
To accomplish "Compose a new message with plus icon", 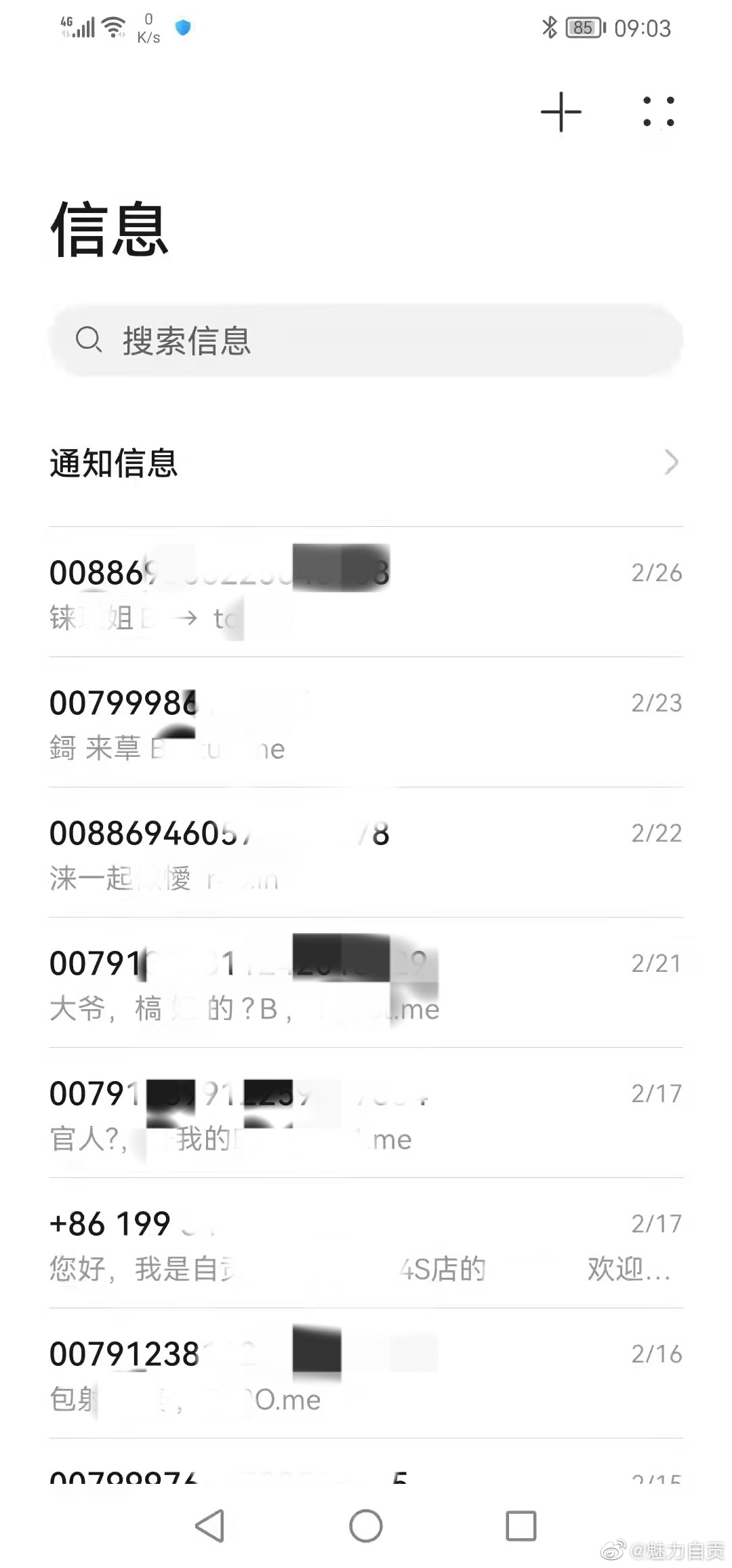I will click(561, 112).
